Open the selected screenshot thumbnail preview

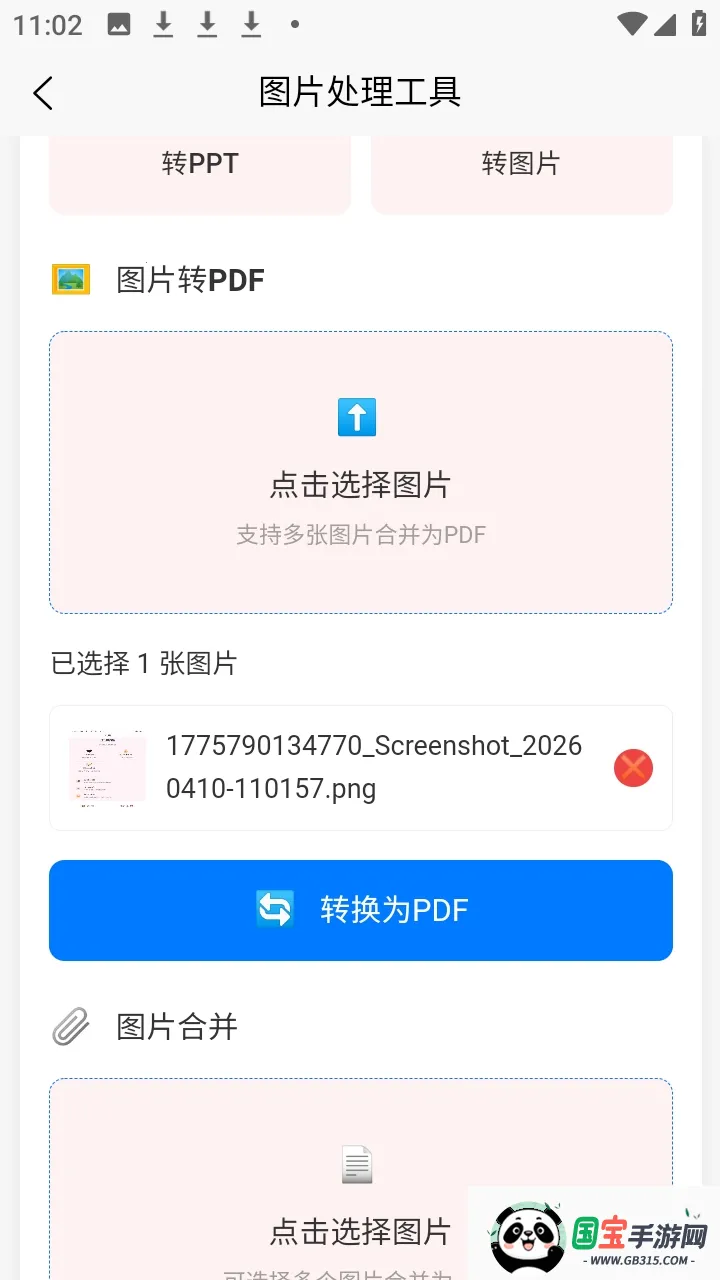click(106, 767)
